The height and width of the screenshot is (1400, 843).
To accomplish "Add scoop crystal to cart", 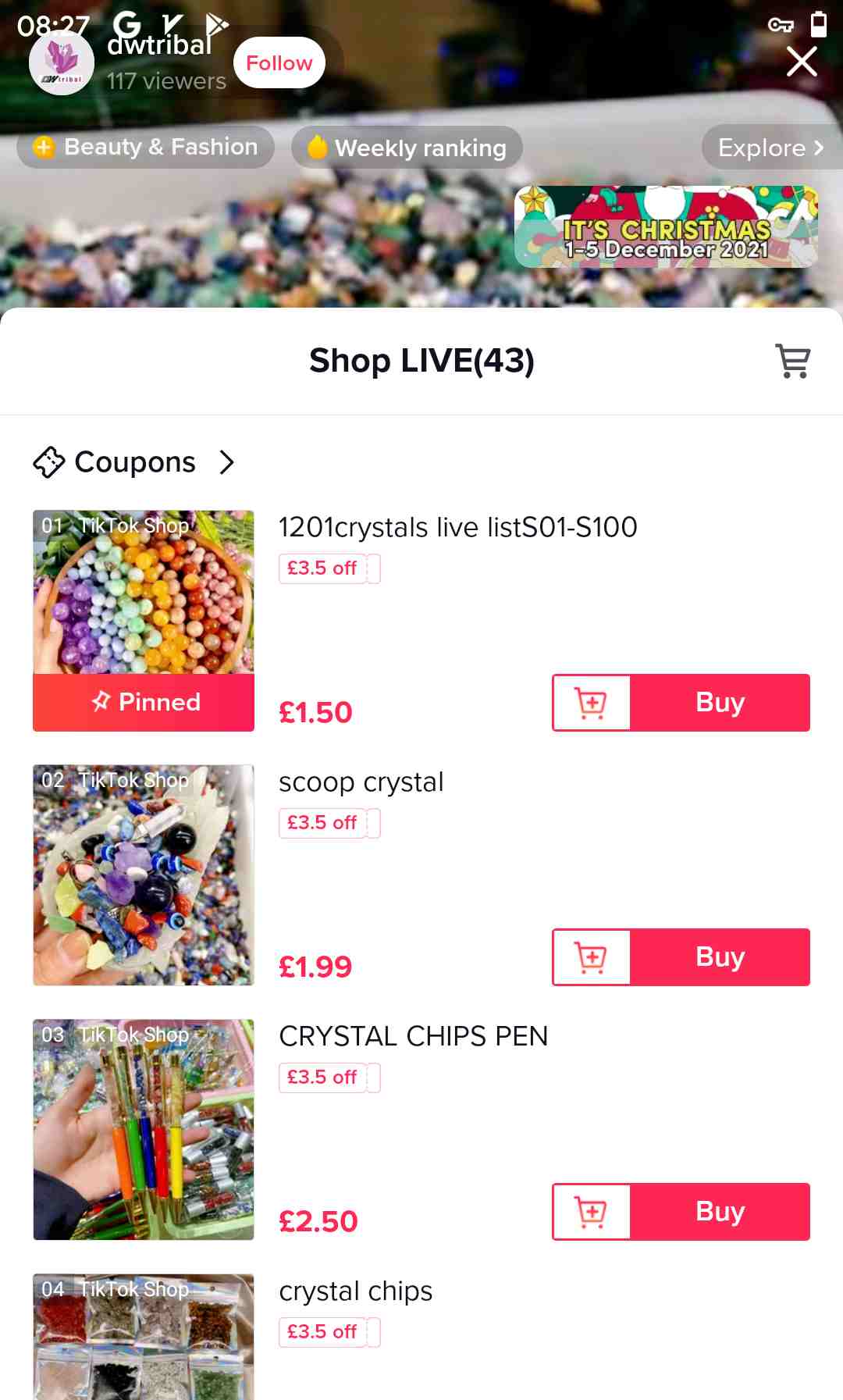I will pyautogui.click(x=591, y=957).
